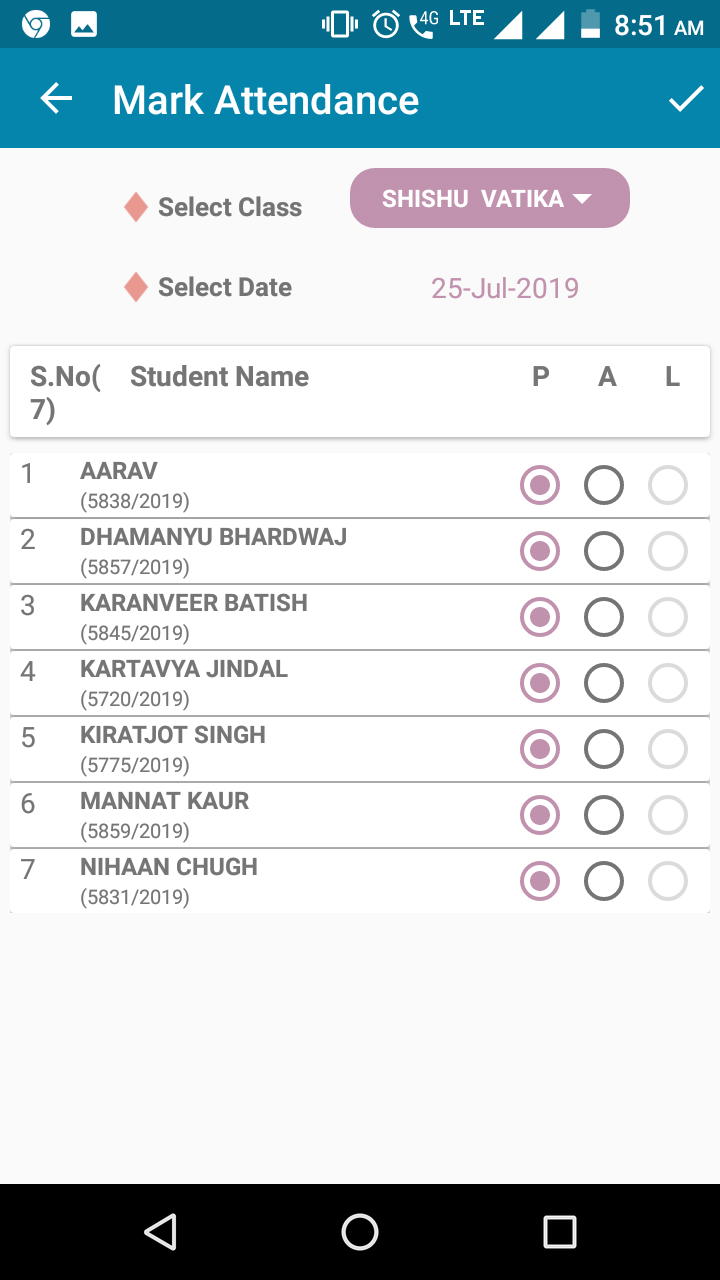Mark DHAMANYU BHARDWAJ as absent
Image resolution: width=720 pixels, height=1280 pixels.
[x=604, y=552]
